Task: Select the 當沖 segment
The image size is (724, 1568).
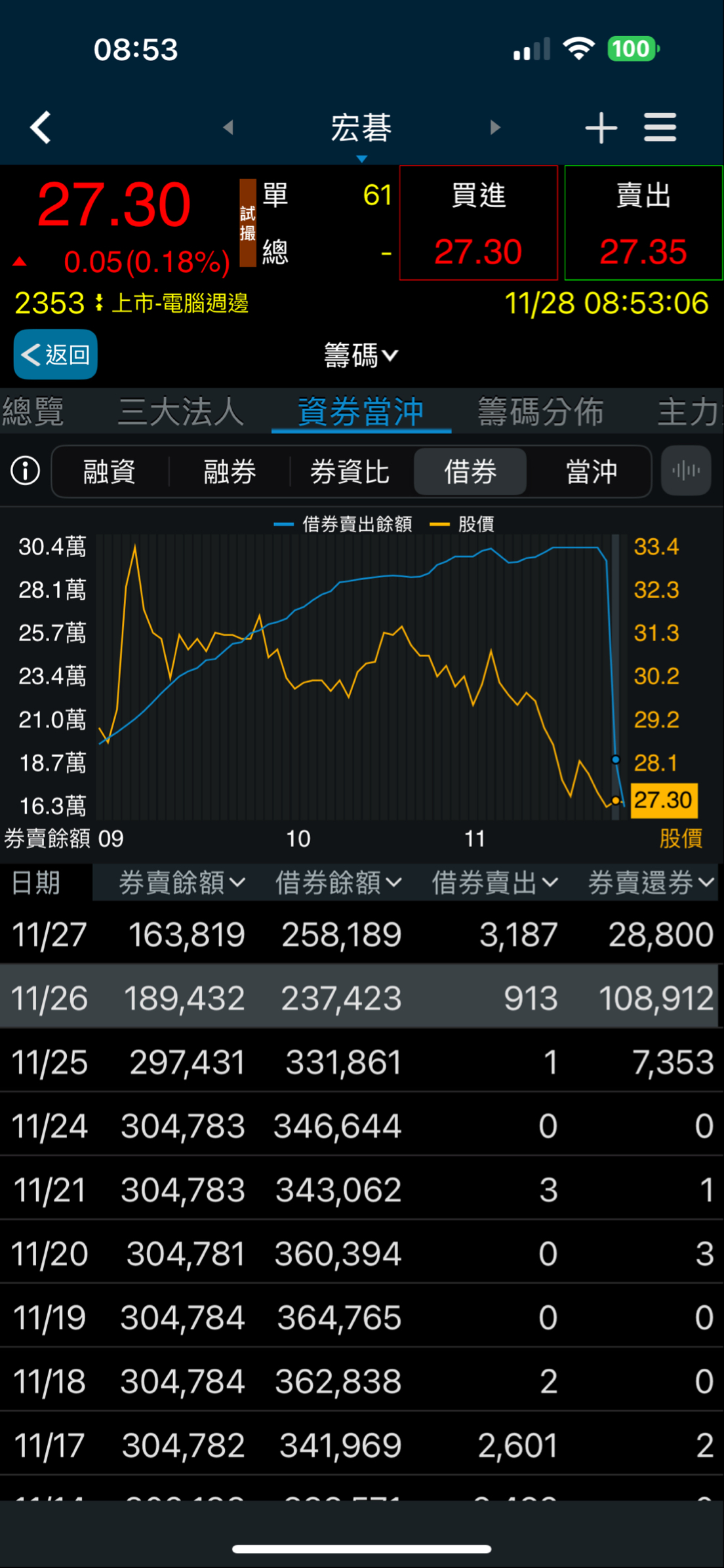Action: pos(592,471)
